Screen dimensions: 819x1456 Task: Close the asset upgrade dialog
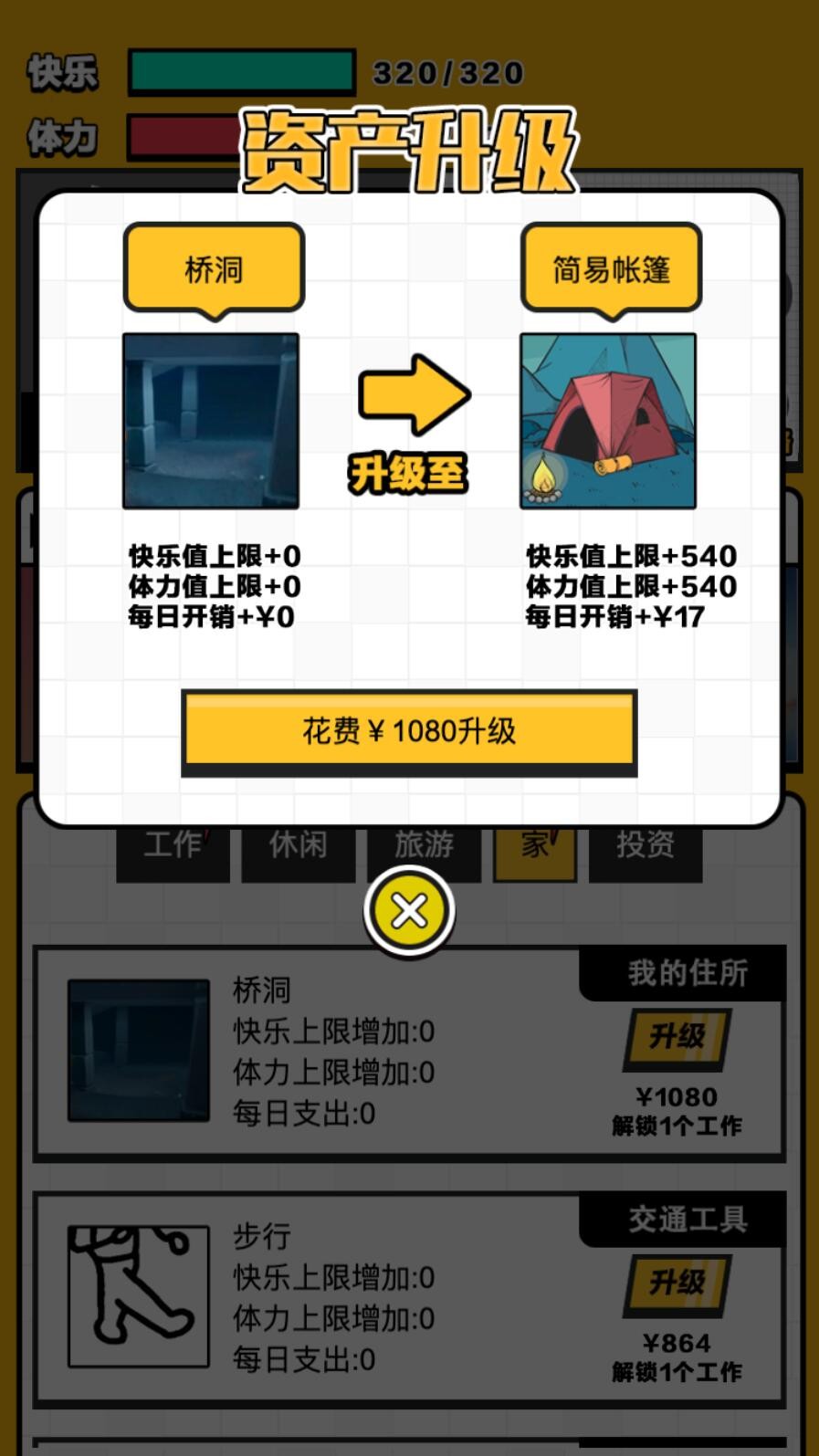pos(409,910)
